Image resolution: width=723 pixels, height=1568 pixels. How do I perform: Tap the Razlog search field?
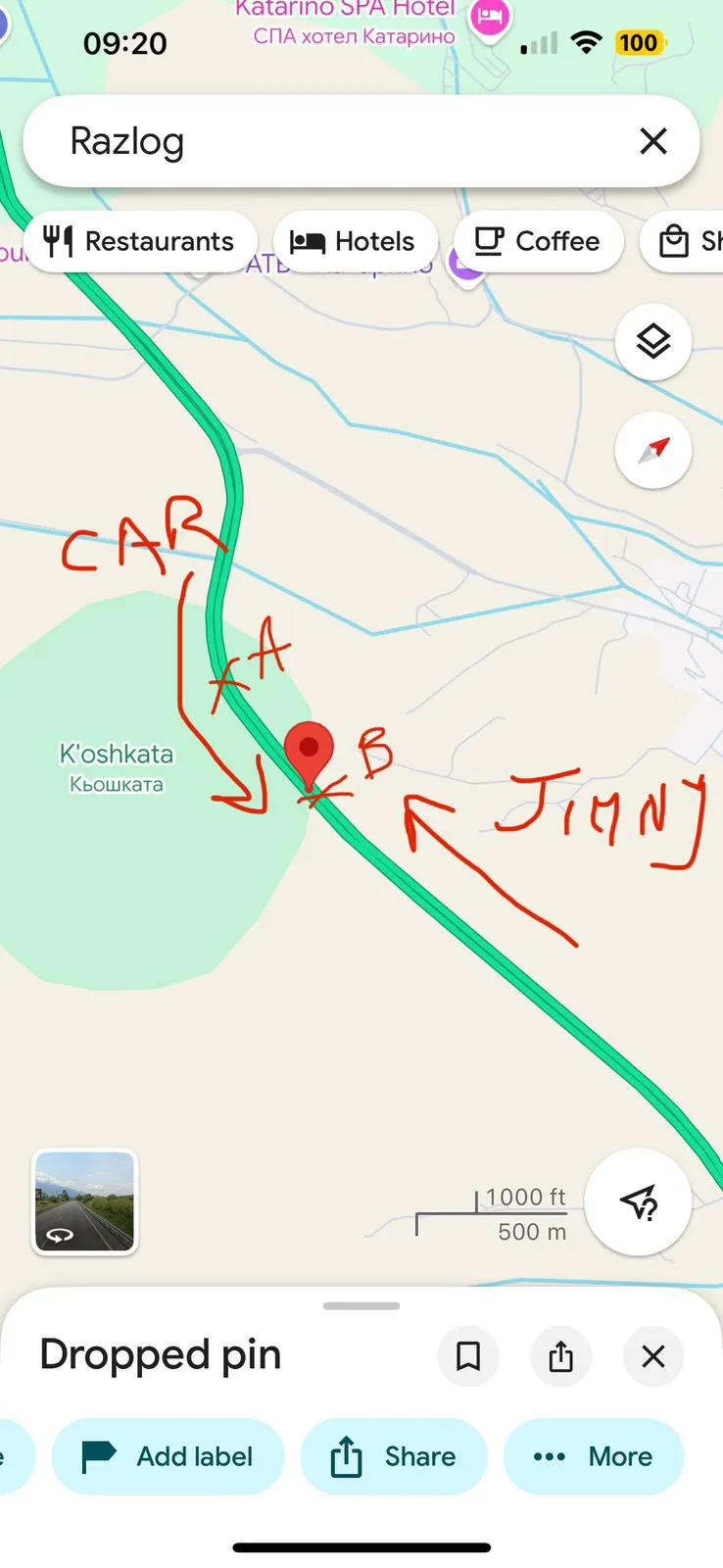pos(323,142)
